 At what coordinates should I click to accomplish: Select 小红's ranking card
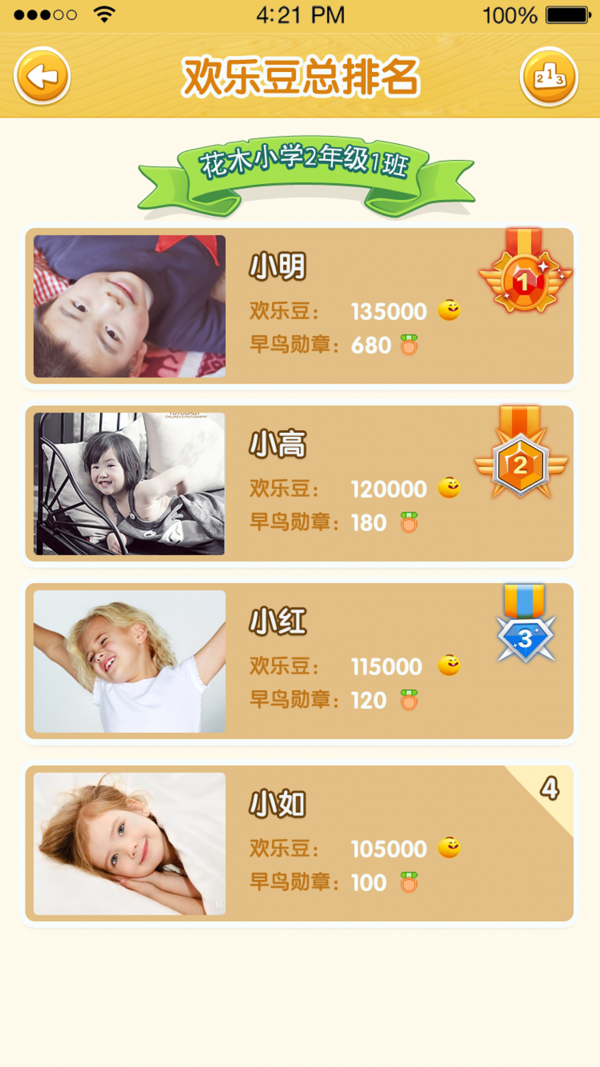click(299, 661)
